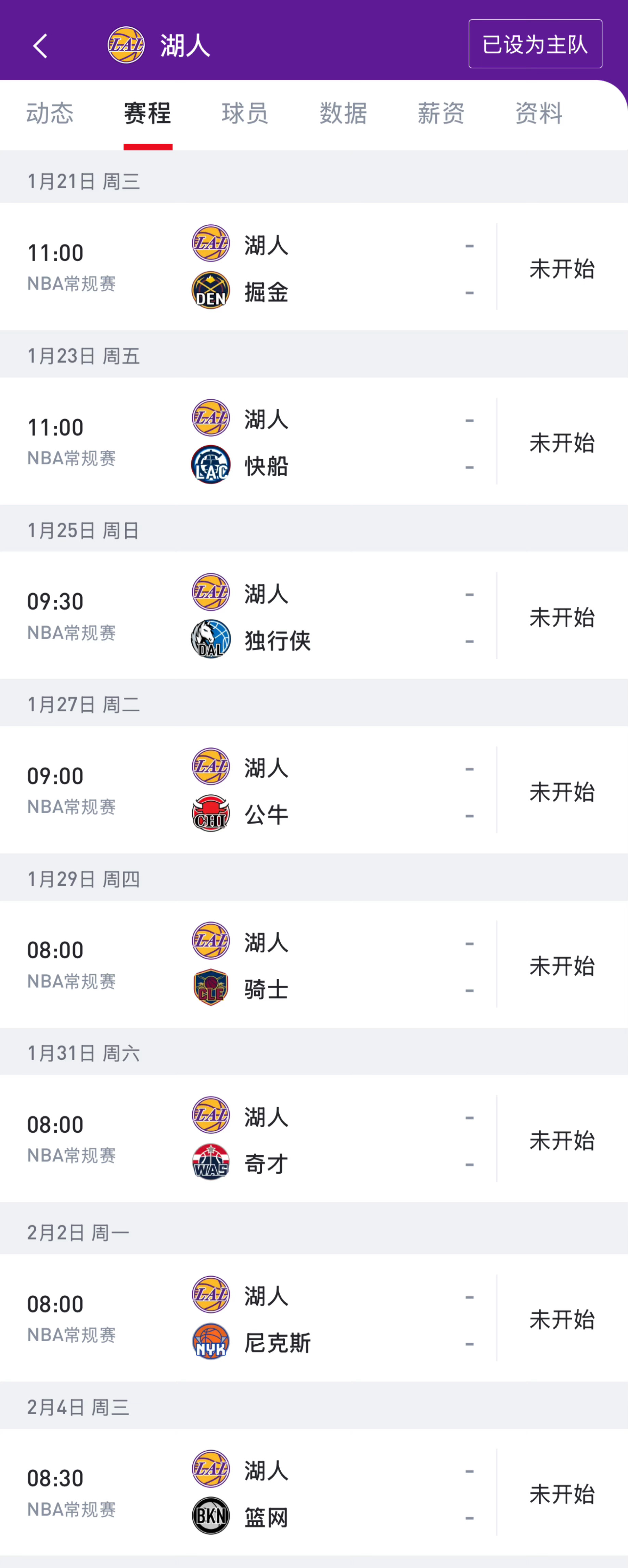Click 未开始 on the 湖人 vs 快船 game

pos(562,443)
